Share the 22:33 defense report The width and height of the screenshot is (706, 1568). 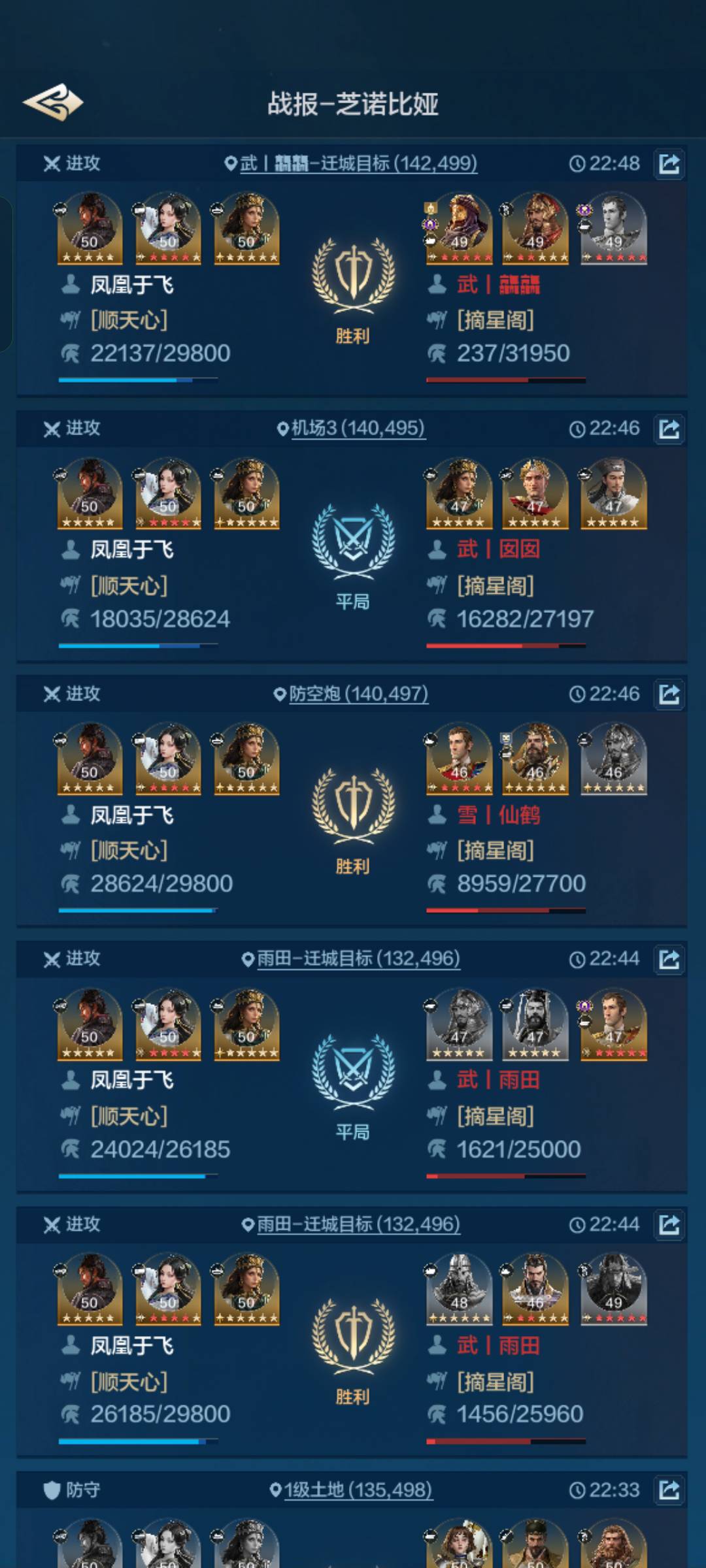[x=669, y=1490]
